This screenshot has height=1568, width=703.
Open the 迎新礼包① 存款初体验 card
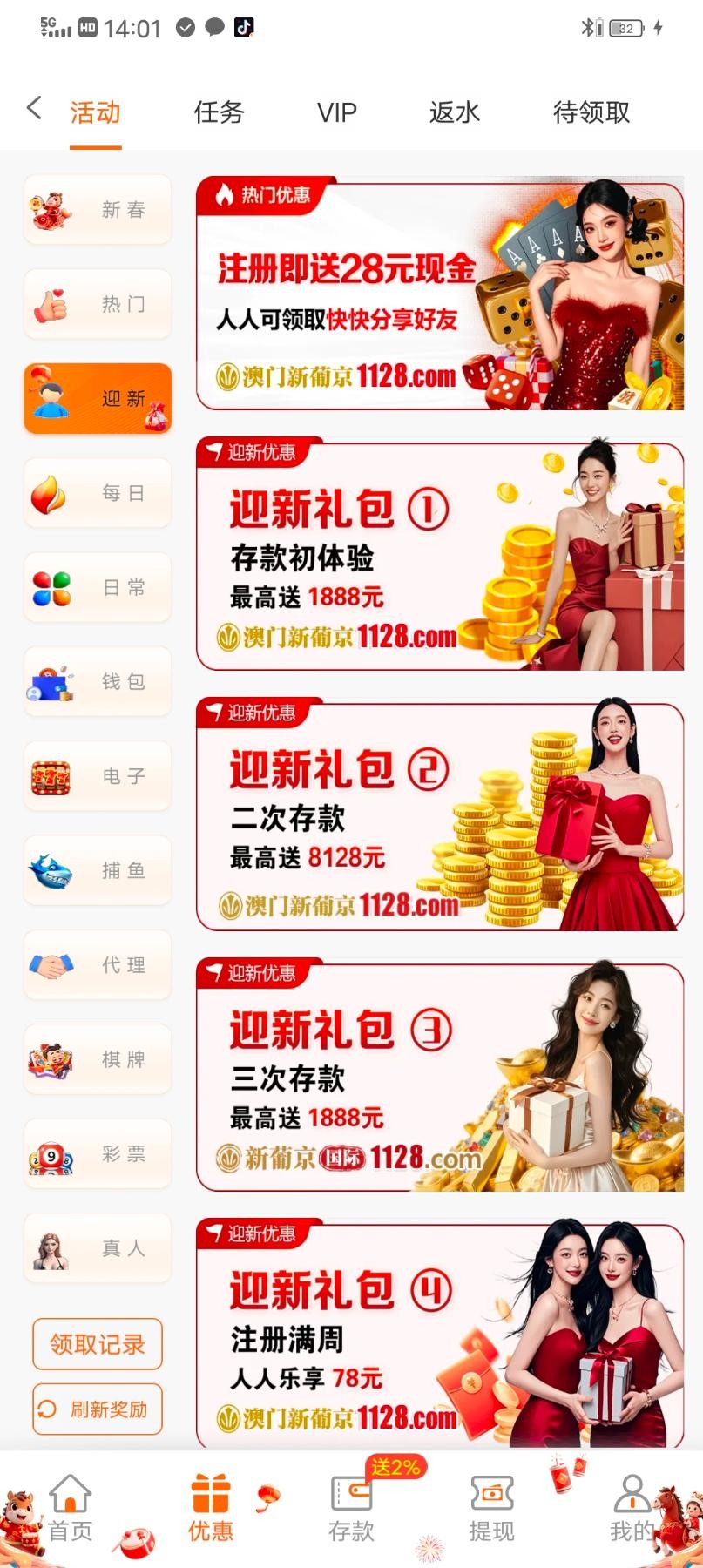440,555
